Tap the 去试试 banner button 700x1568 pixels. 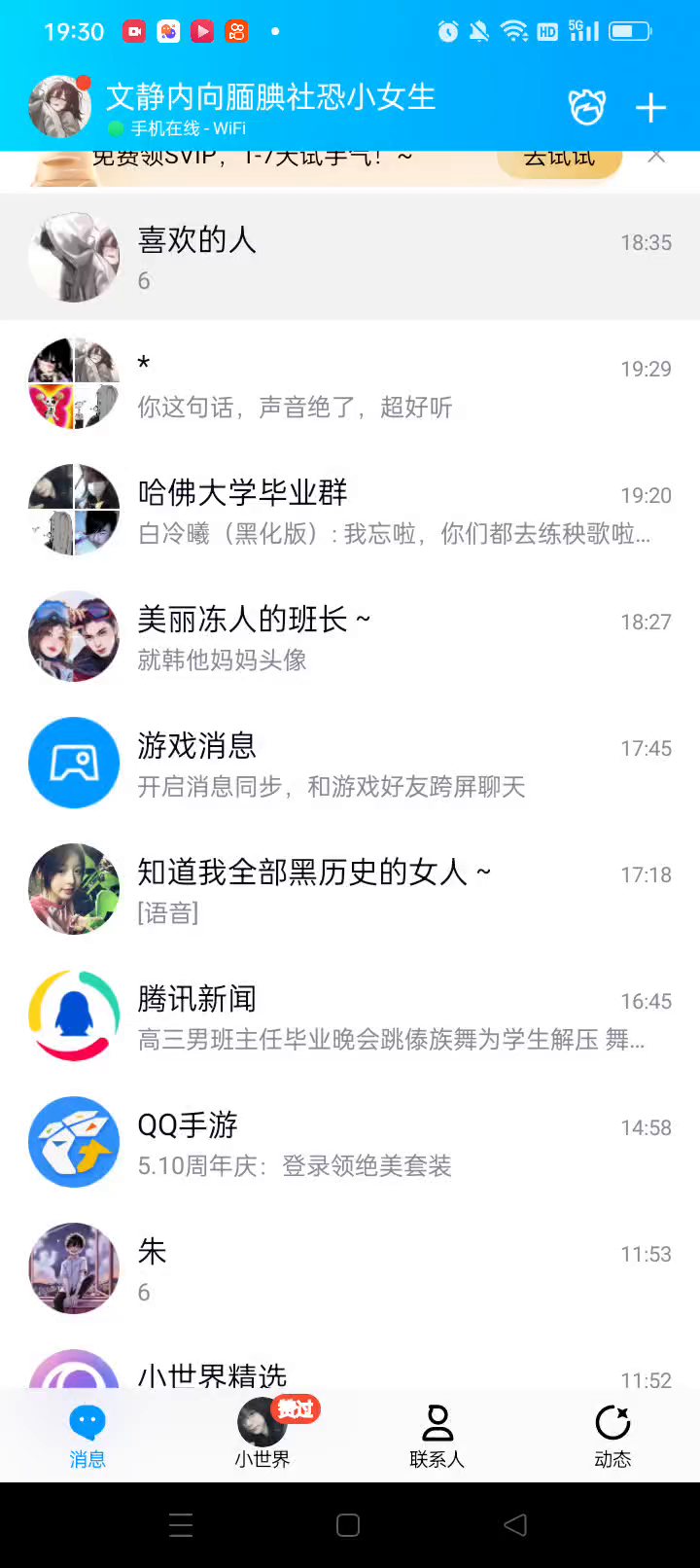pos(559,160)
